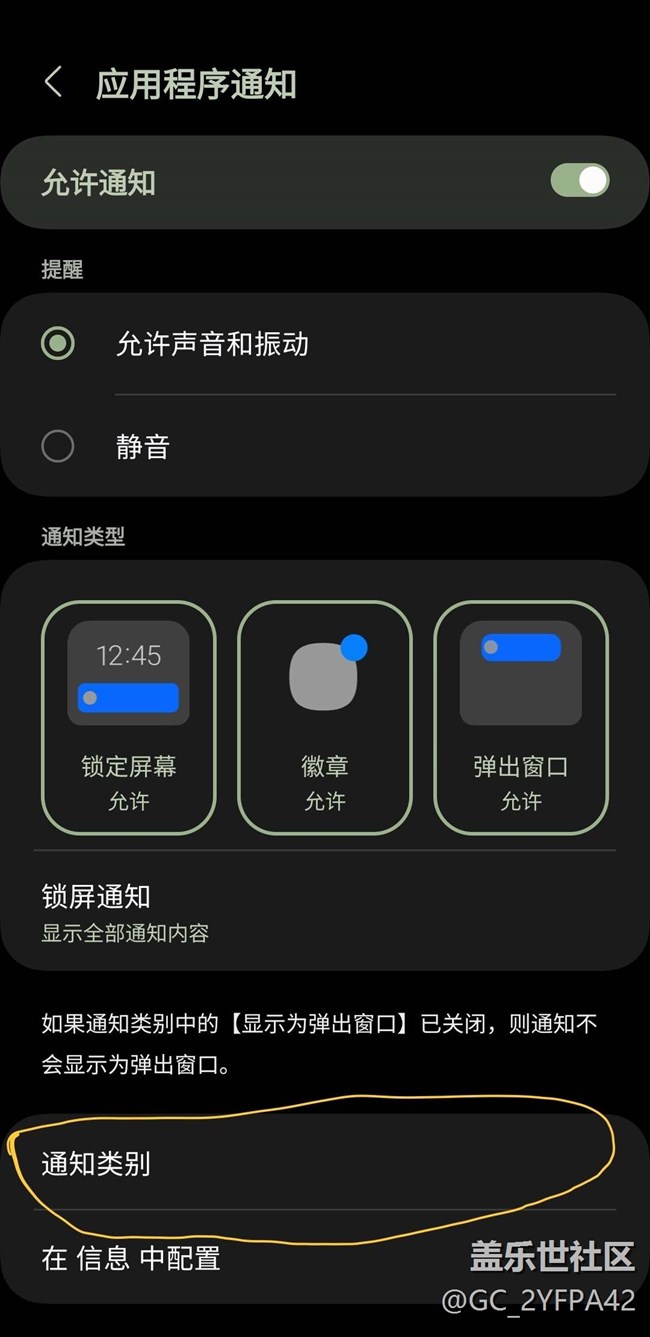This screenshot has height=1337, width=650.
Task: Tap the 锁定屏幕 notification type tile
Action: pos(128,717)
